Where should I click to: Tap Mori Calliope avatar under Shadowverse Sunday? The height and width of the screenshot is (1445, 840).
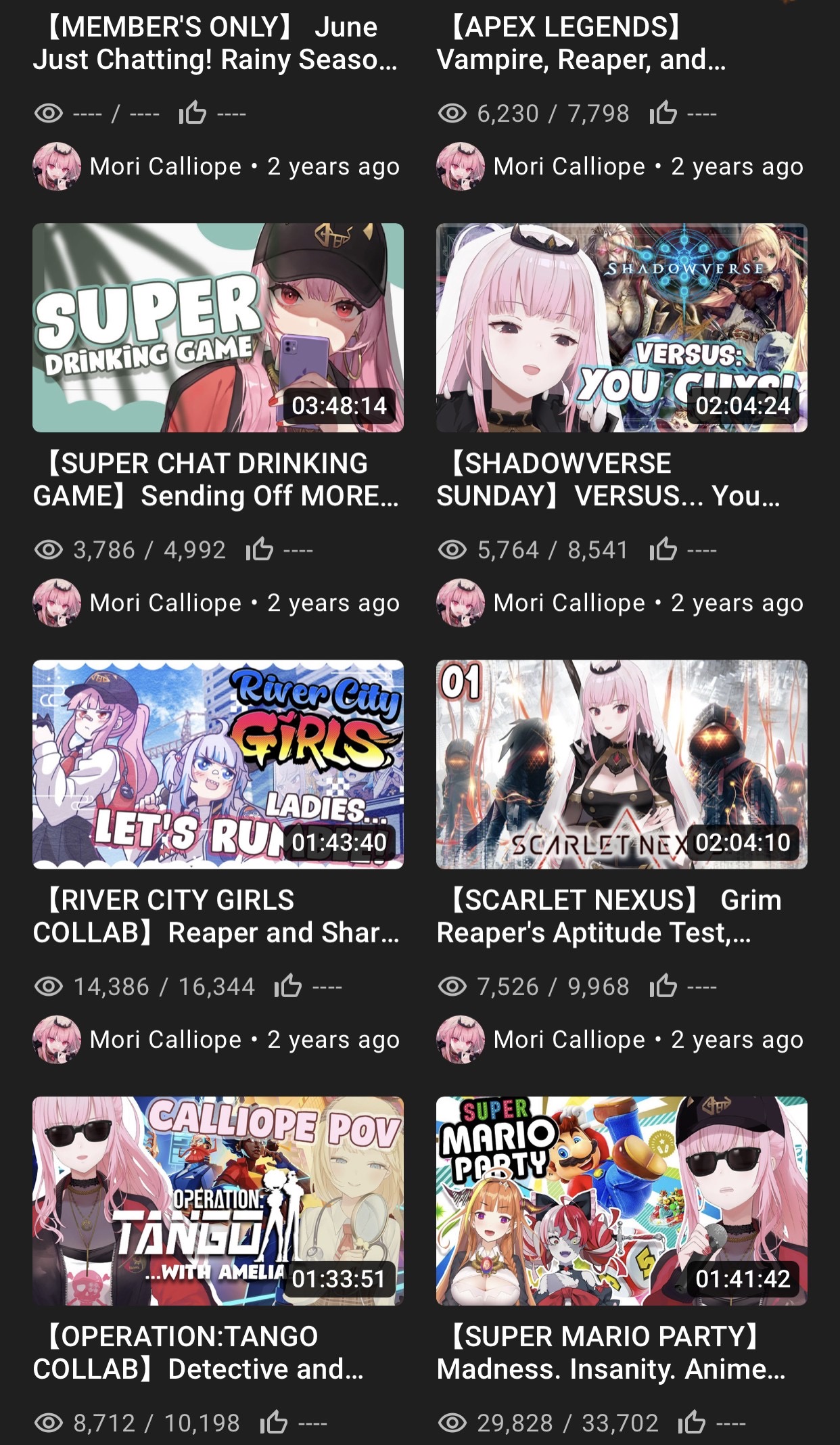click(461, 603)
